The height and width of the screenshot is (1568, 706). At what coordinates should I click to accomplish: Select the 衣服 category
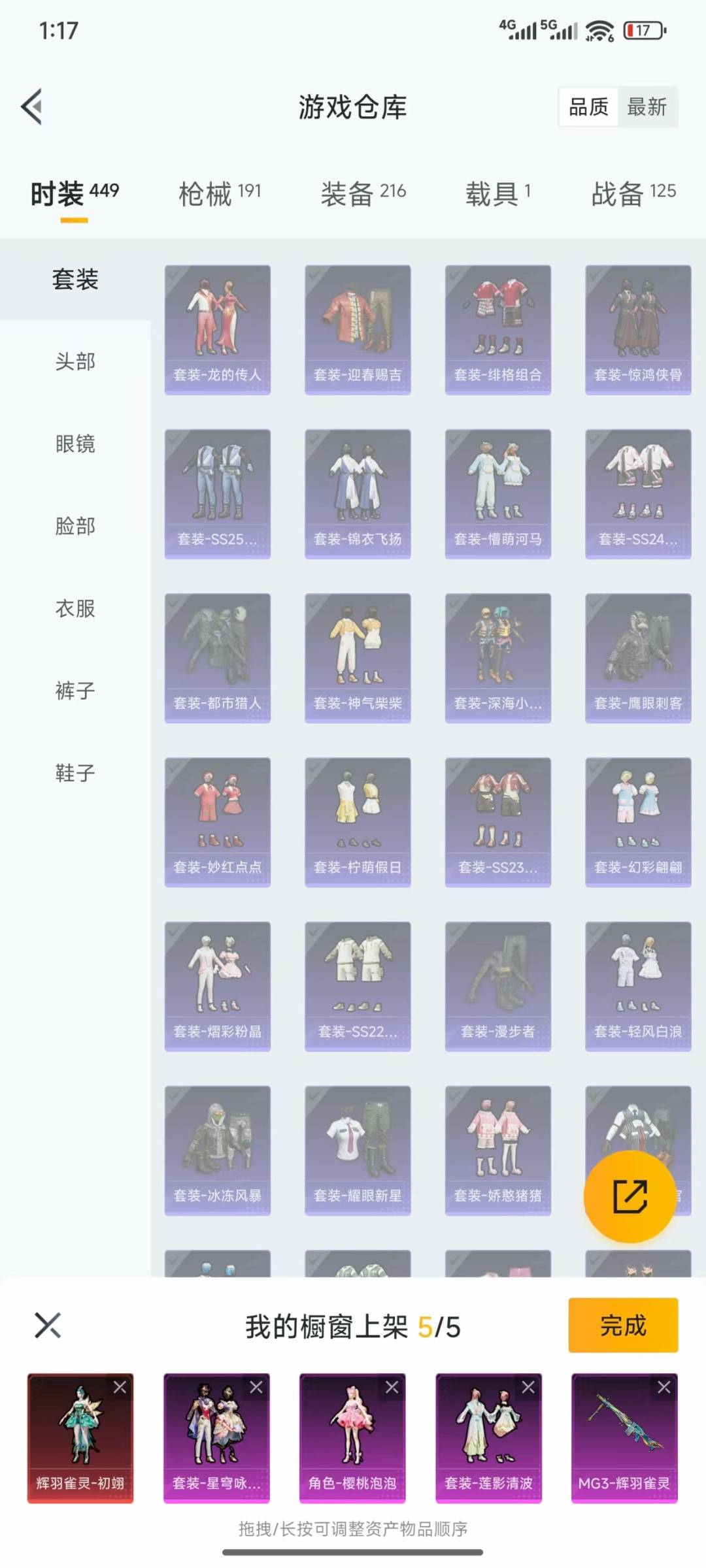pyautogui.click(x=75, y=608)
